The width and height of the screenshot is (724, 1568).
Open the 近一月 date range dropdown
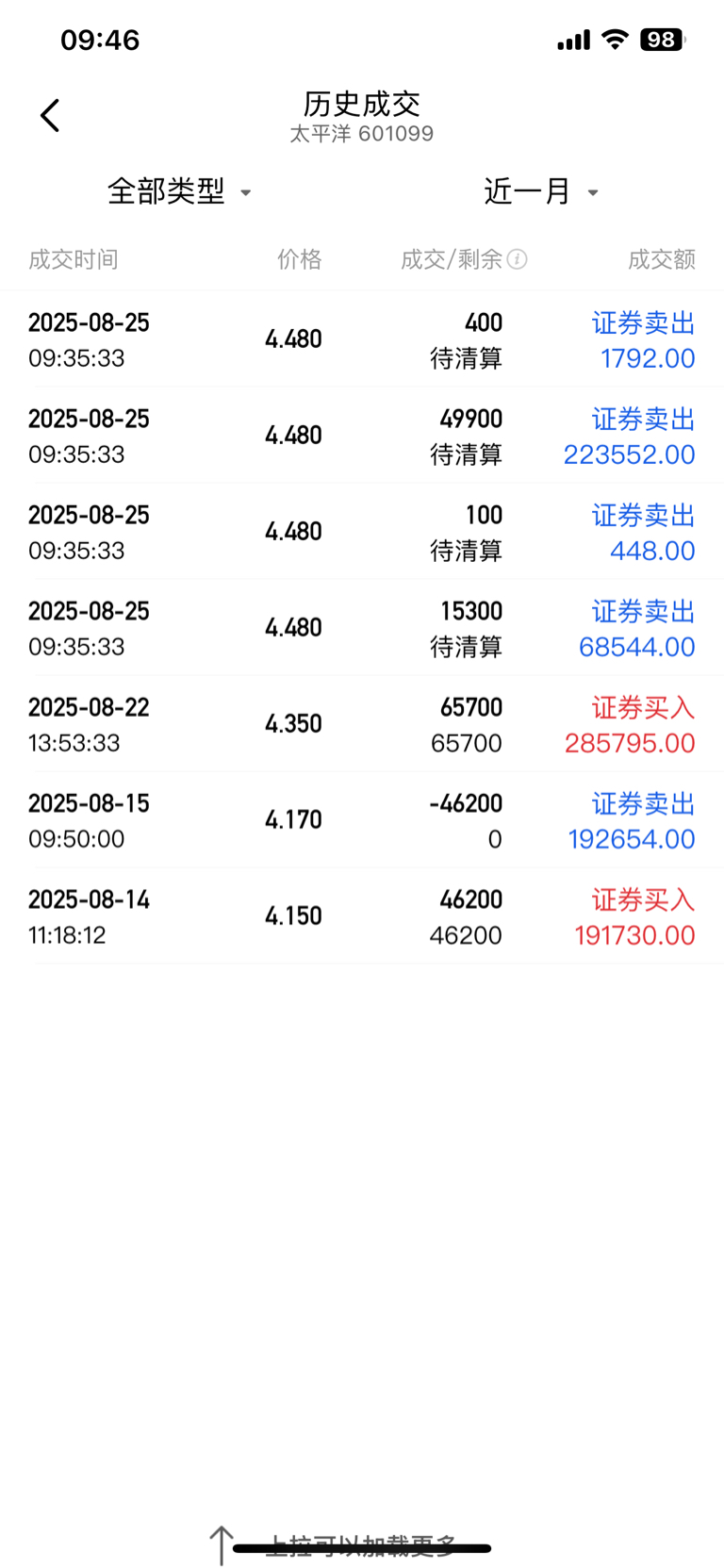(541, 191)
